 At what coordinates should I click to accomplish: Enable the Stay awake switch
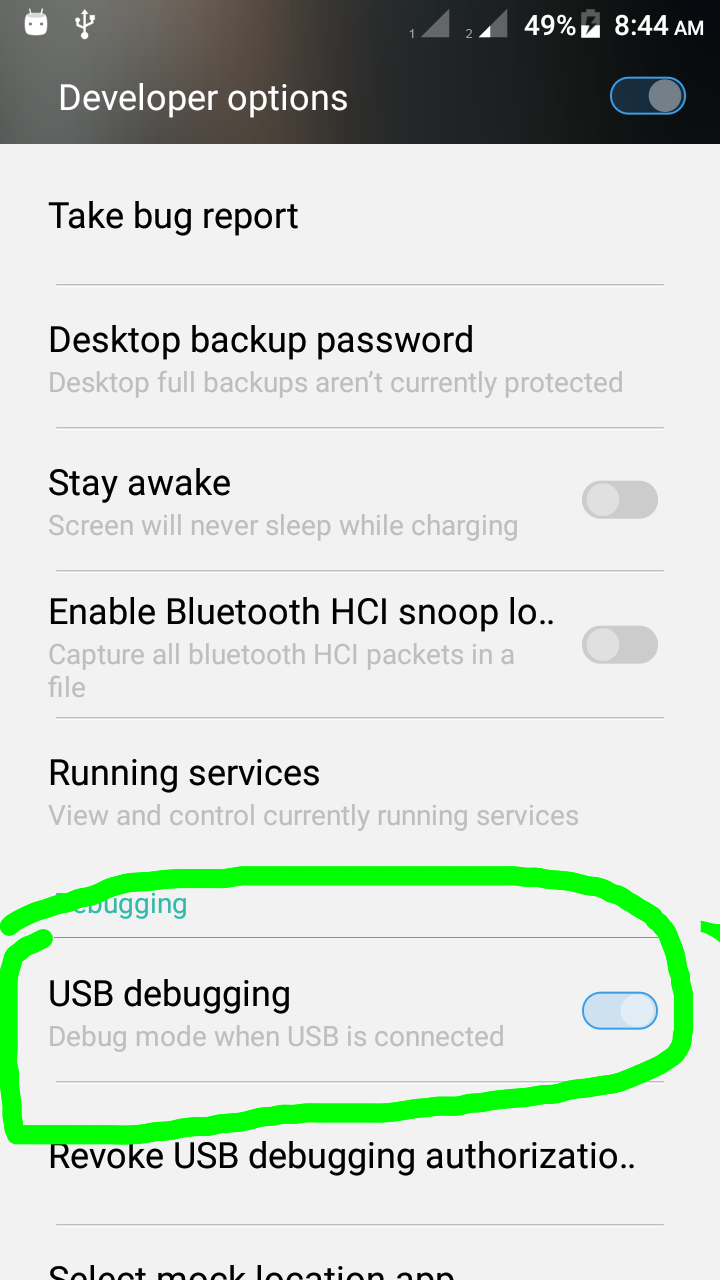619,500
